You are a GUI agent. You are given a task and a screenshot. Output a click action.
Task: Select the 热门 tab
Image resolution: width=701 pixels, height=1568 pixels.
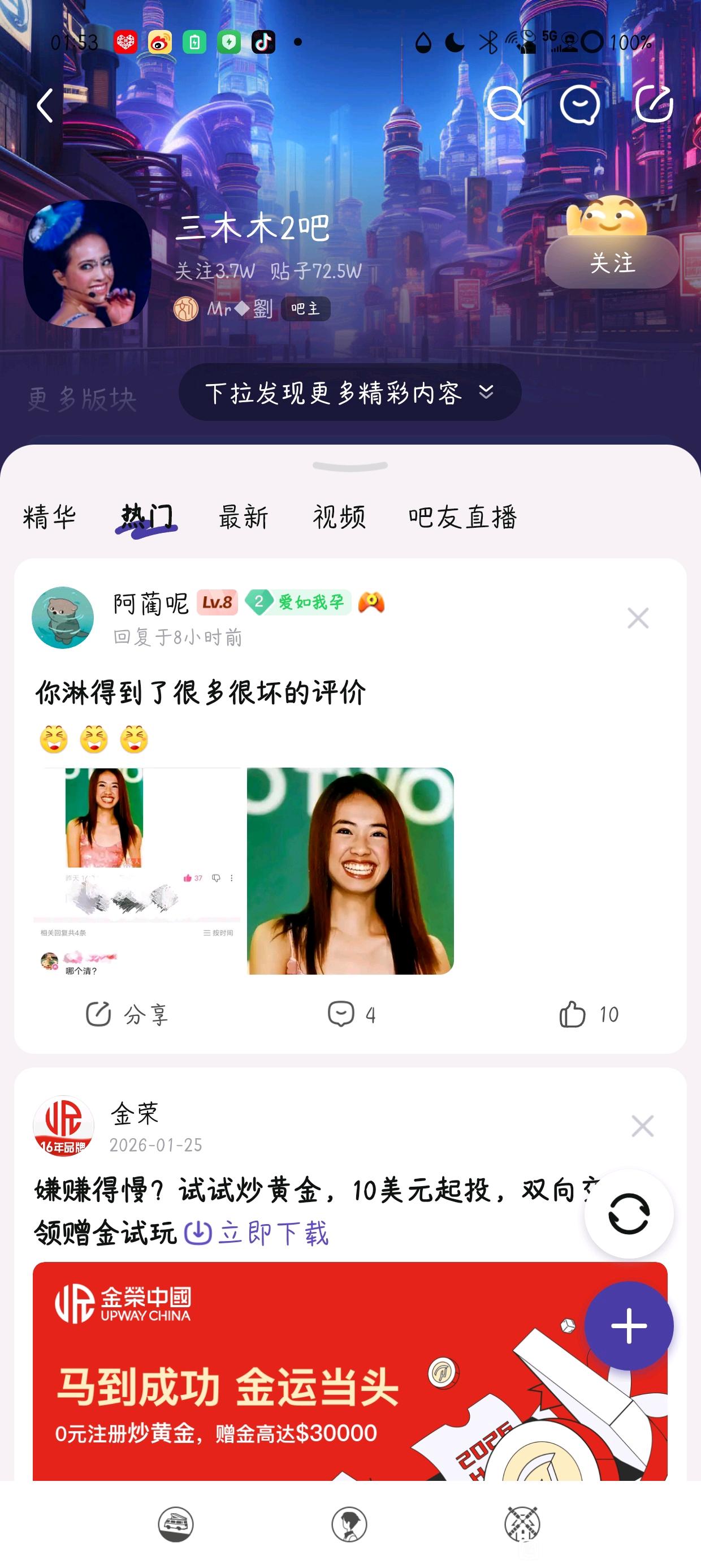coord(146,518)
